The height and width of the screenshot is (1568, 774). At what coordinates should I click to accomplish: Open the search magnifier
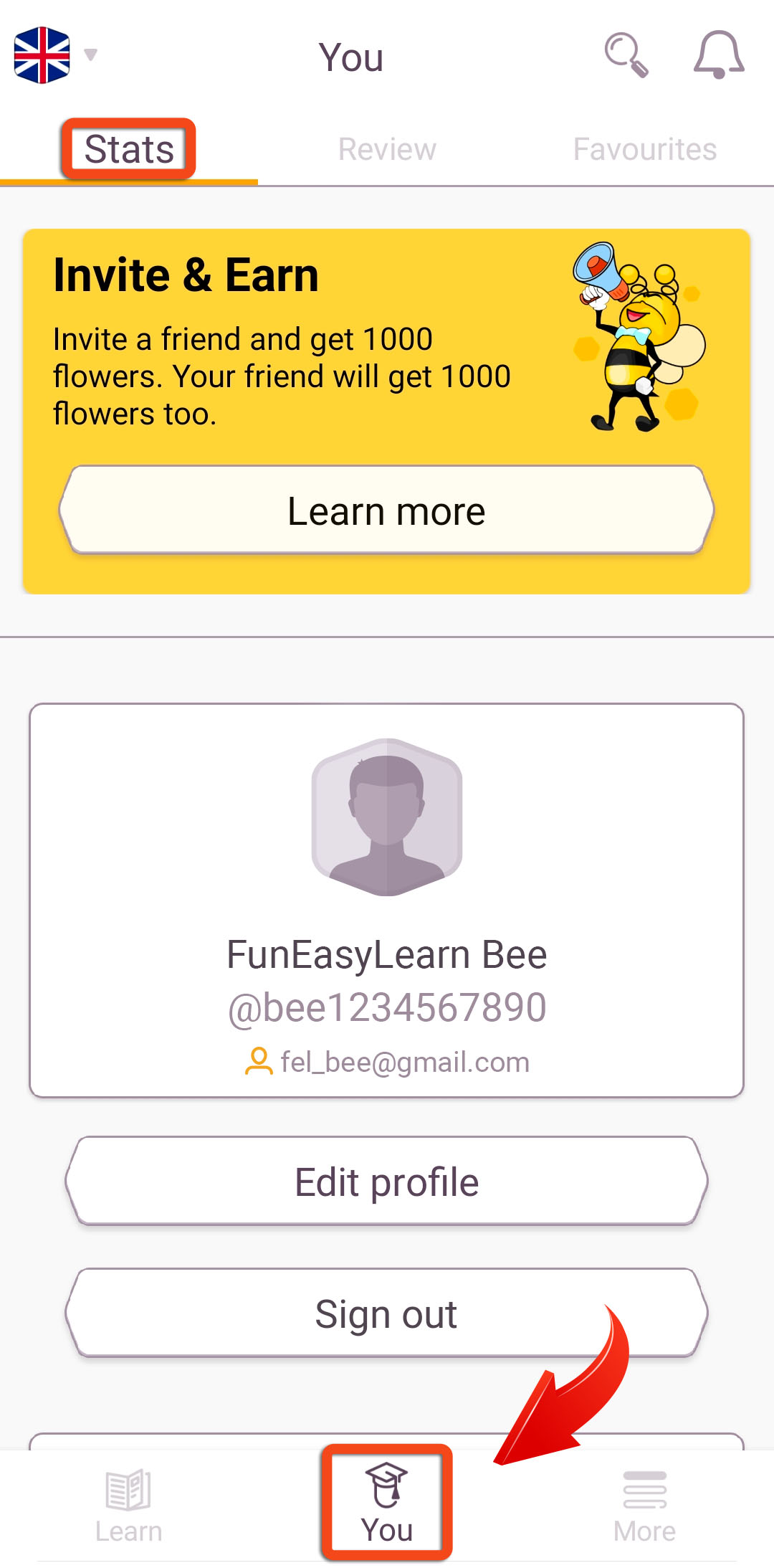click(626, 55)
